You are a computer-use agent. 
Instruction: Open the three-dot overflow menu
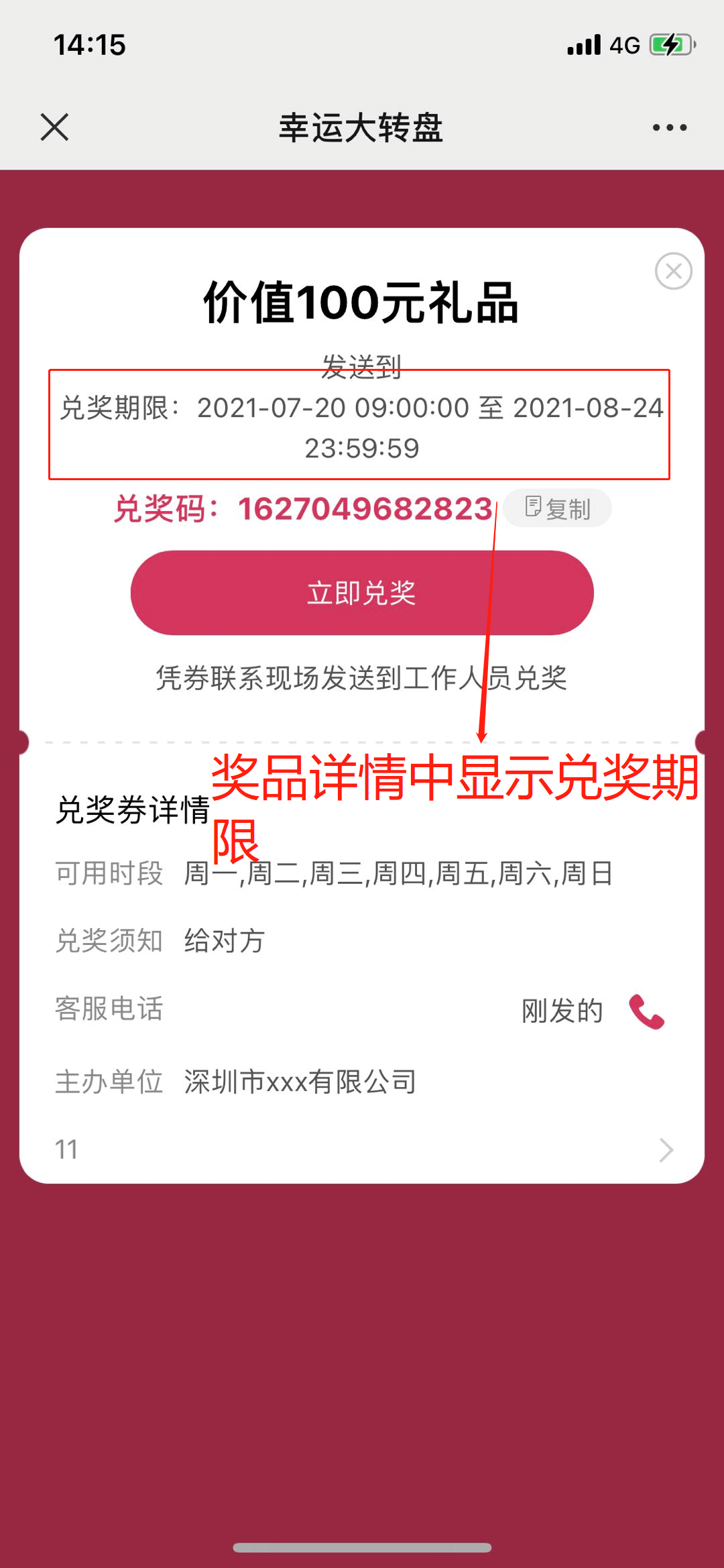coord(670,127)
